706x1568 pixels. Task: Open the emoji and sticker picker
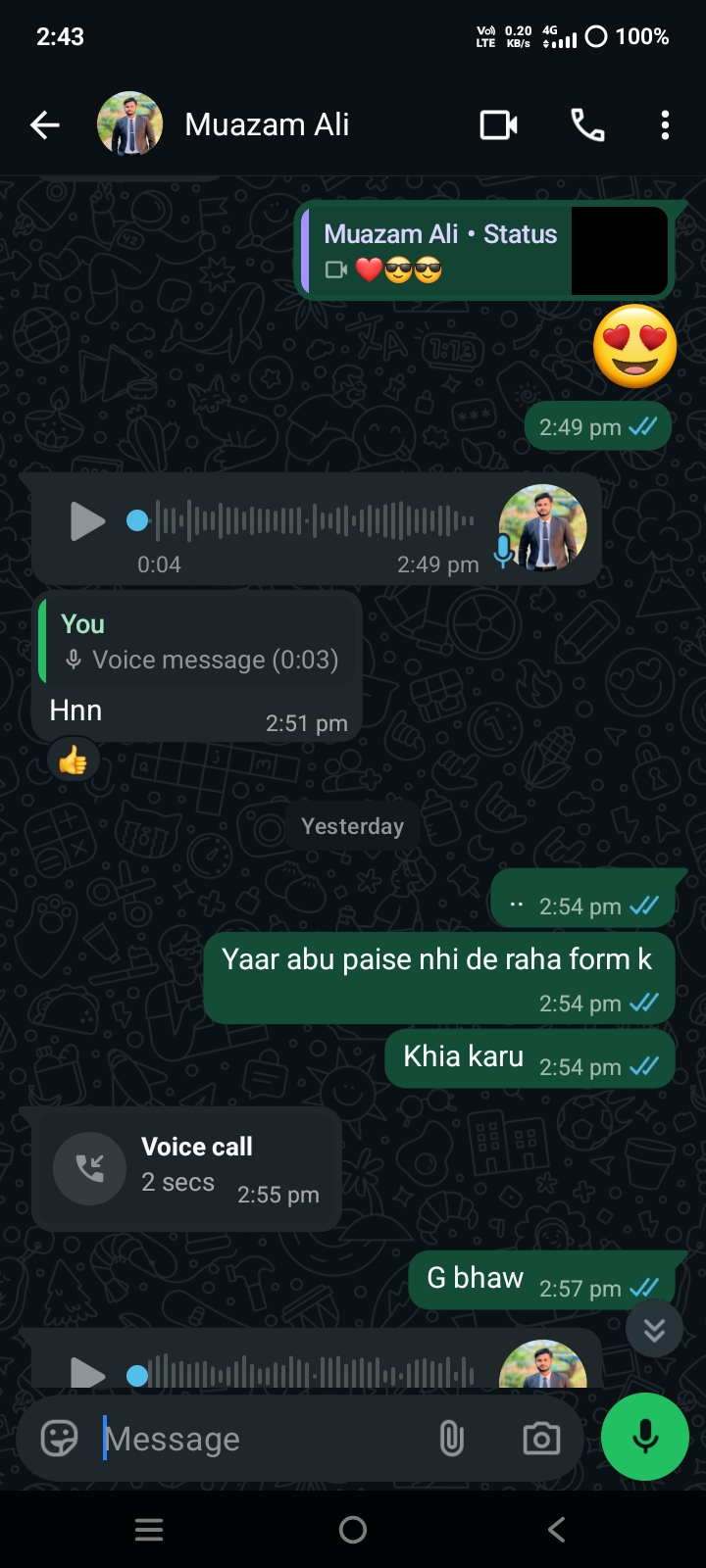[59, 1439]
